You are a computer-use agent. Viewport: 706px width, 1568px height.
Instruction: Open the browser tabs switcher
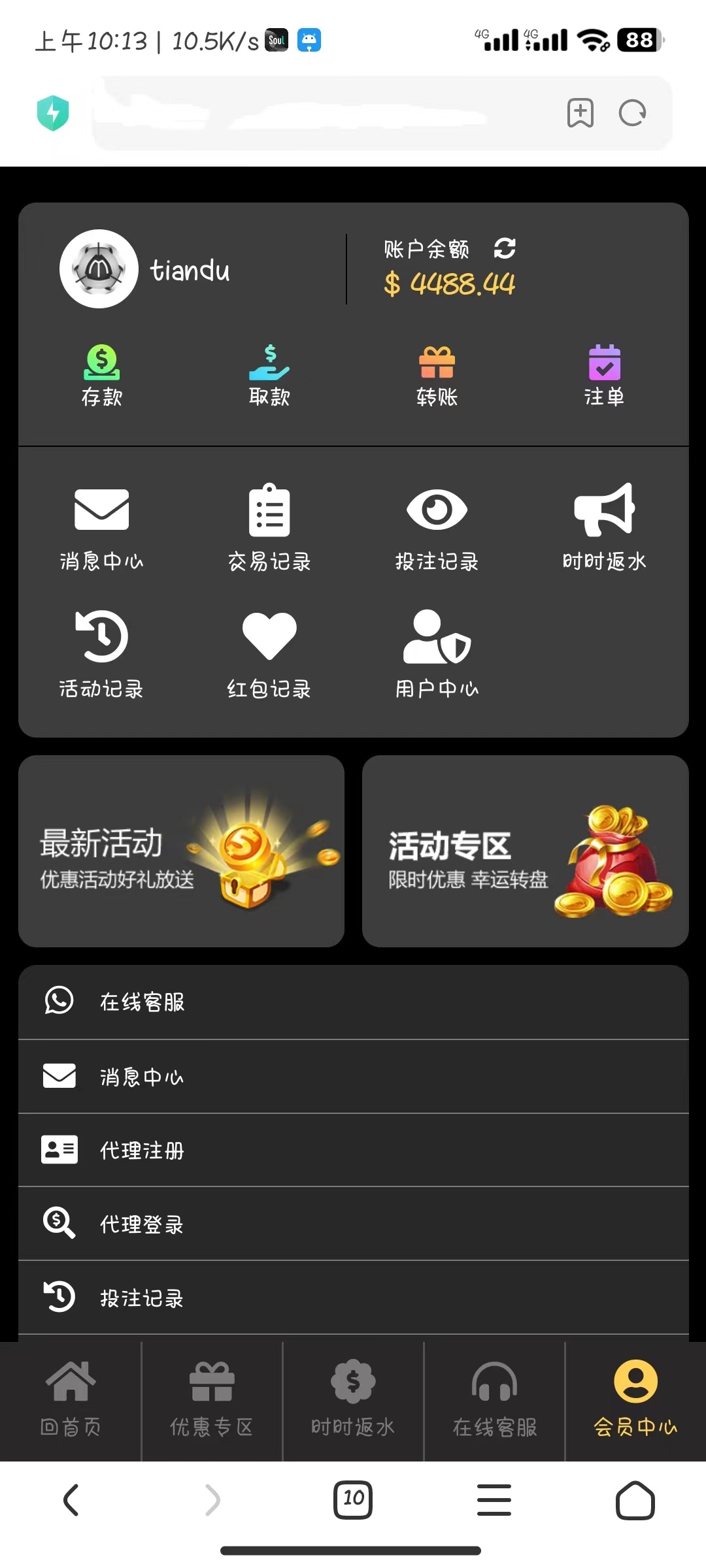(353, 1499)
